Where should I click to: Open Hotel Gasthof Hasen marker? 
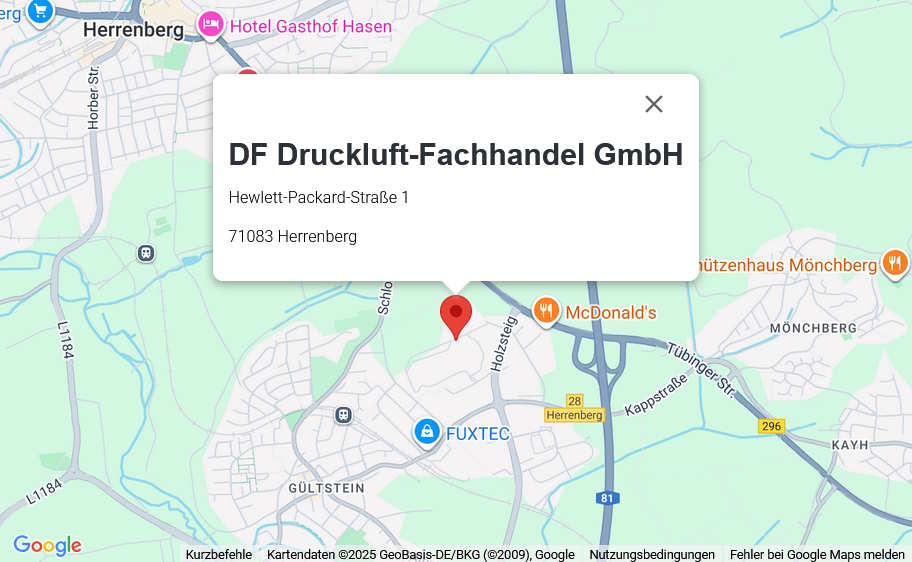click(211, 26)
